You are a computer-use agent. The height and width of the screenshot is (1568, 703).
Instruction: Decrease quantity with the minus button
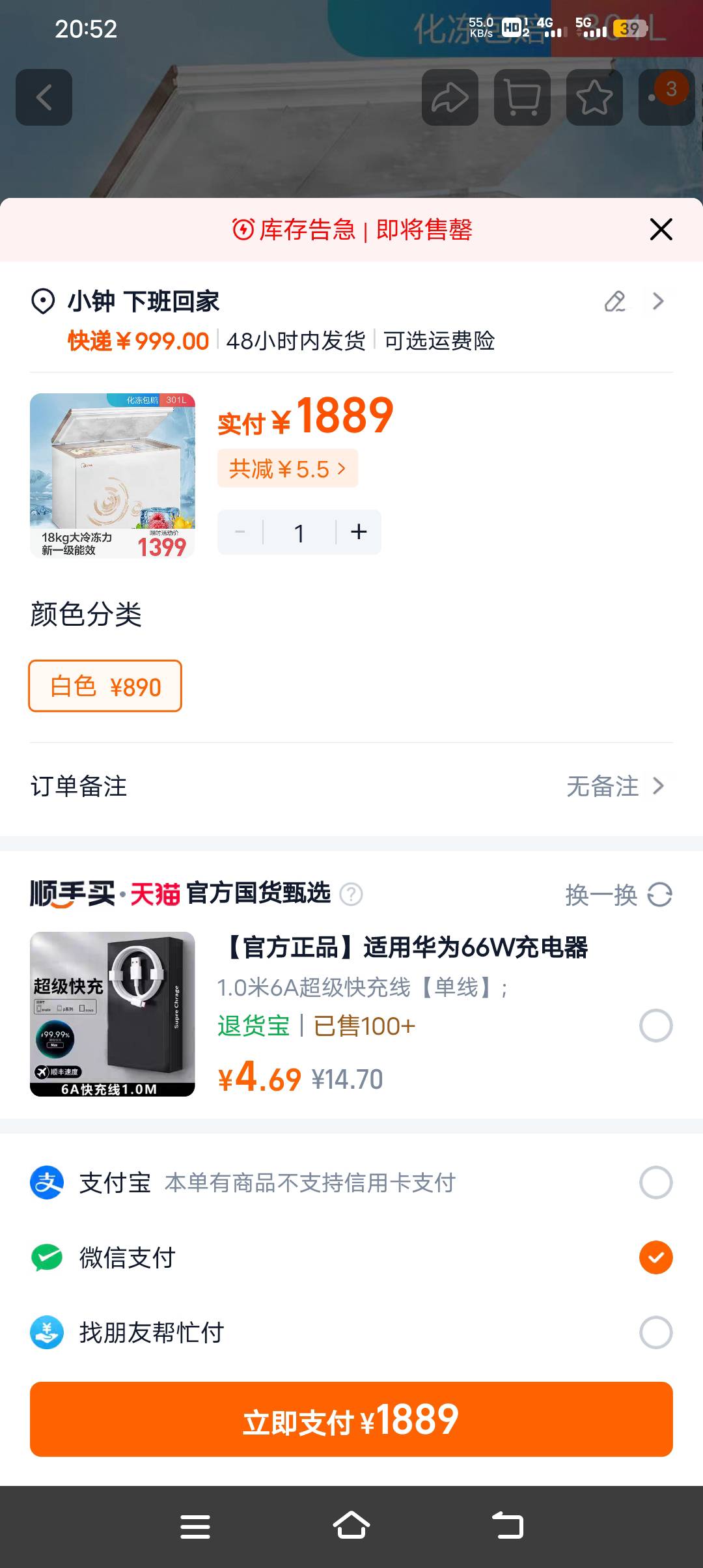tap(240, 532)
